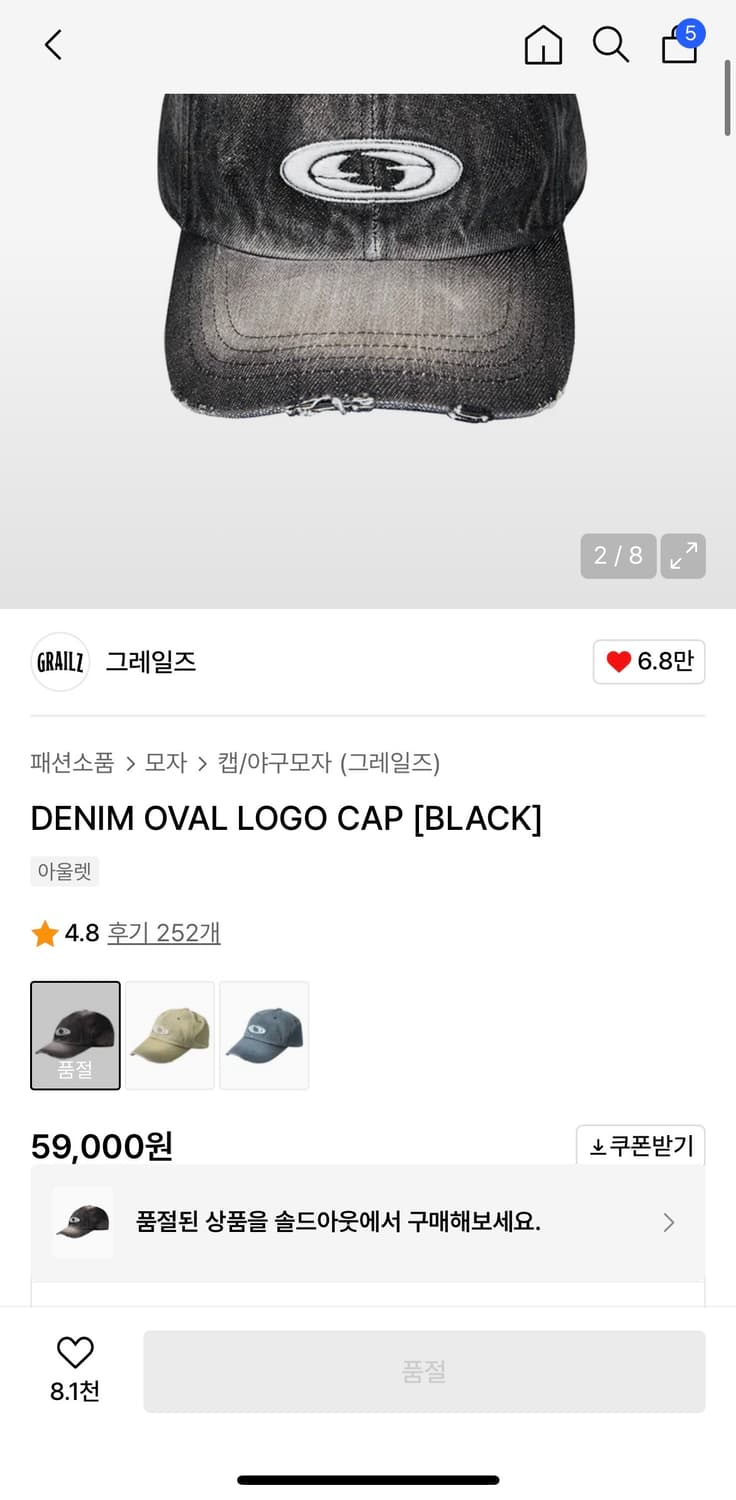Tap the back arrow to return
The width and height of the screenshot is (736, 1500).
pyautogui.click(x=52, y=45)
